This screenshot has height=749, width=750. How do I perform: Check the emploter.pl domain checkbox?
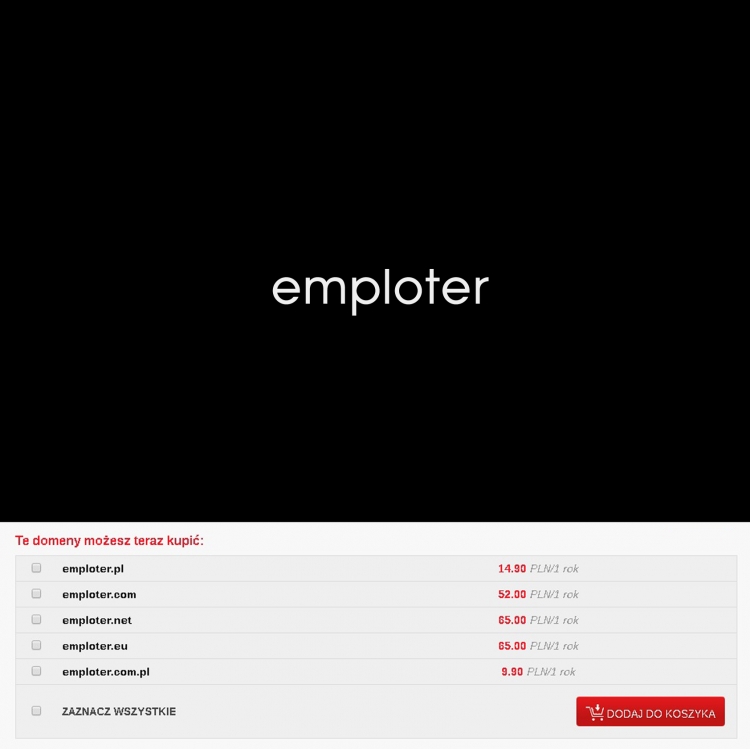[x=37, y=568]
